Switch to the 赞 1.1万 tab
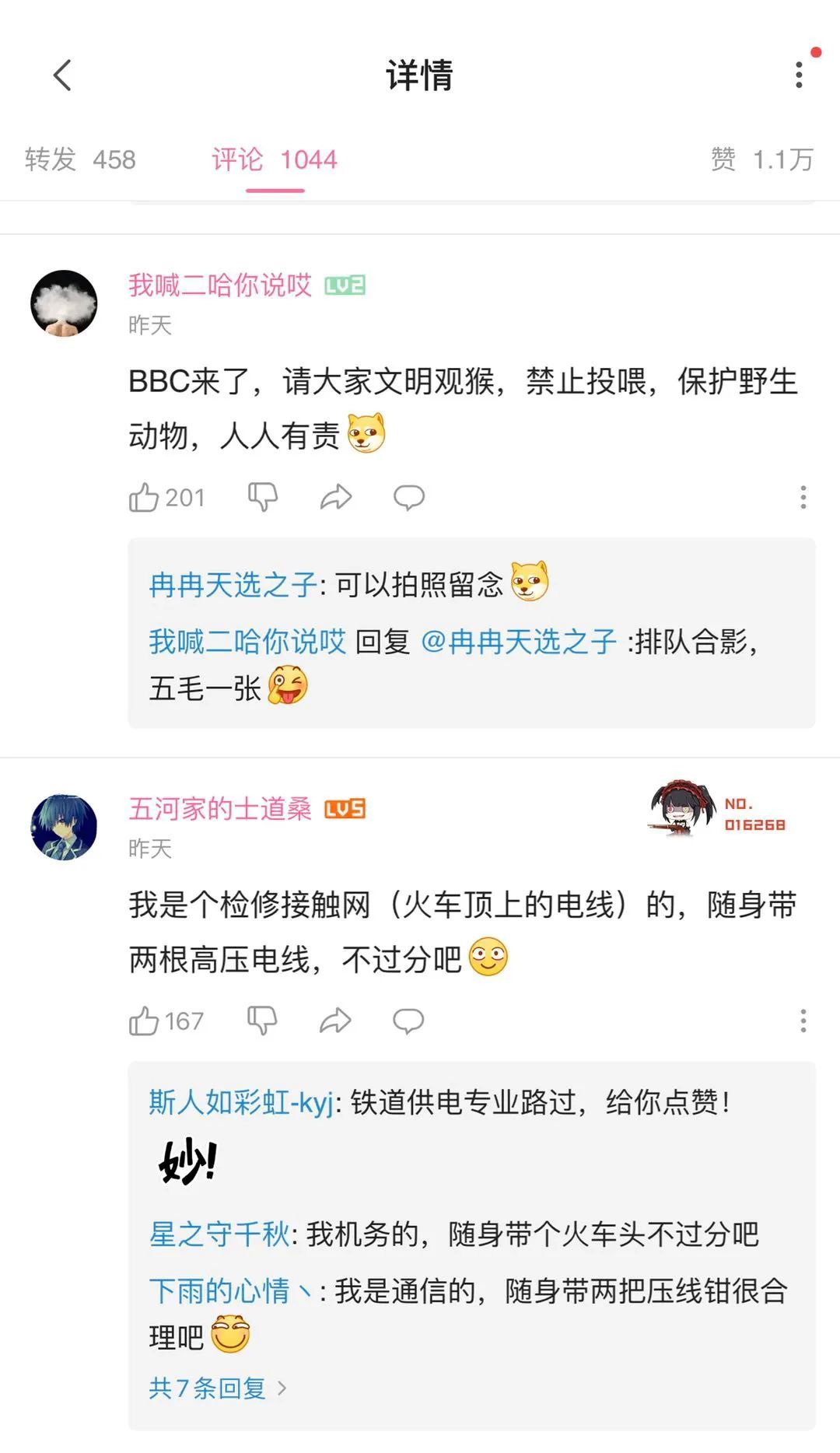The height and width of the screenshot is (1453, 840). click(x=761, y=159)
